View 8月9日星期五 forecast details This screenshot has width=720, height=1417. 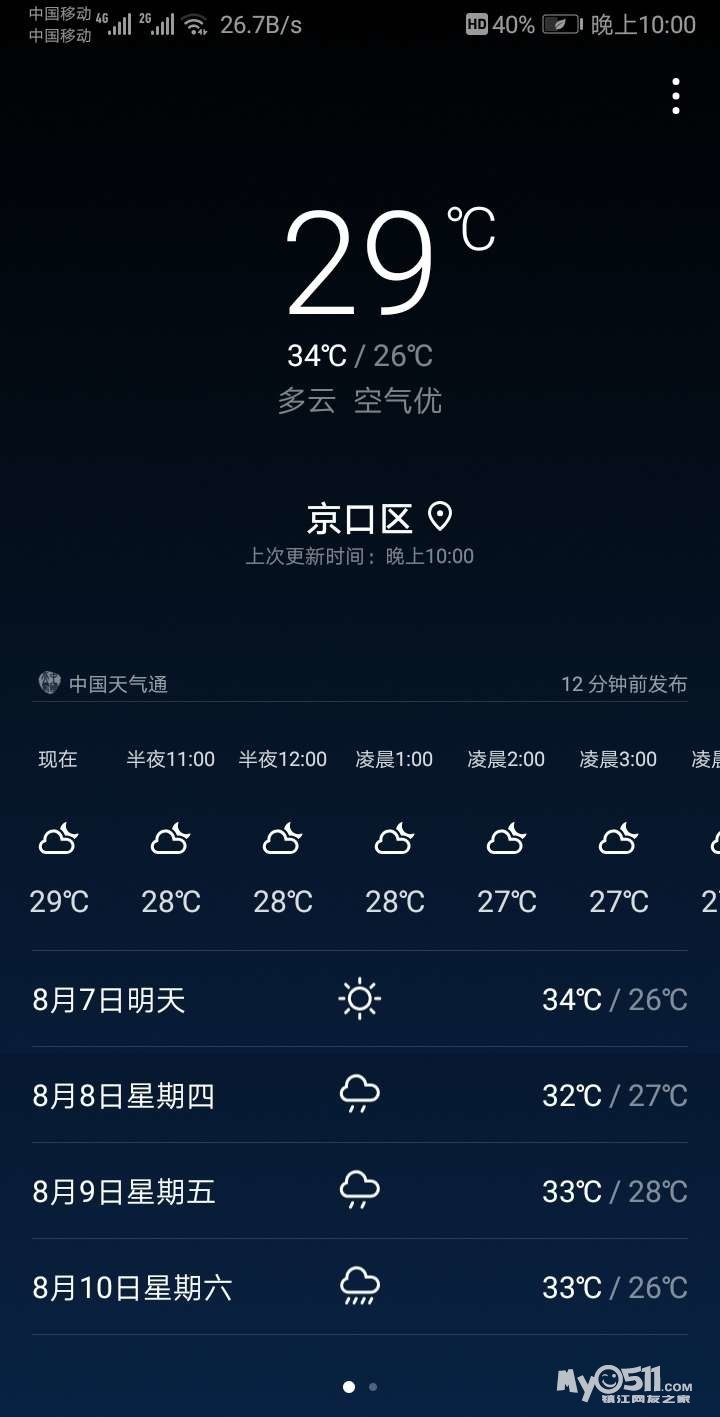(x=360, y=1191)
